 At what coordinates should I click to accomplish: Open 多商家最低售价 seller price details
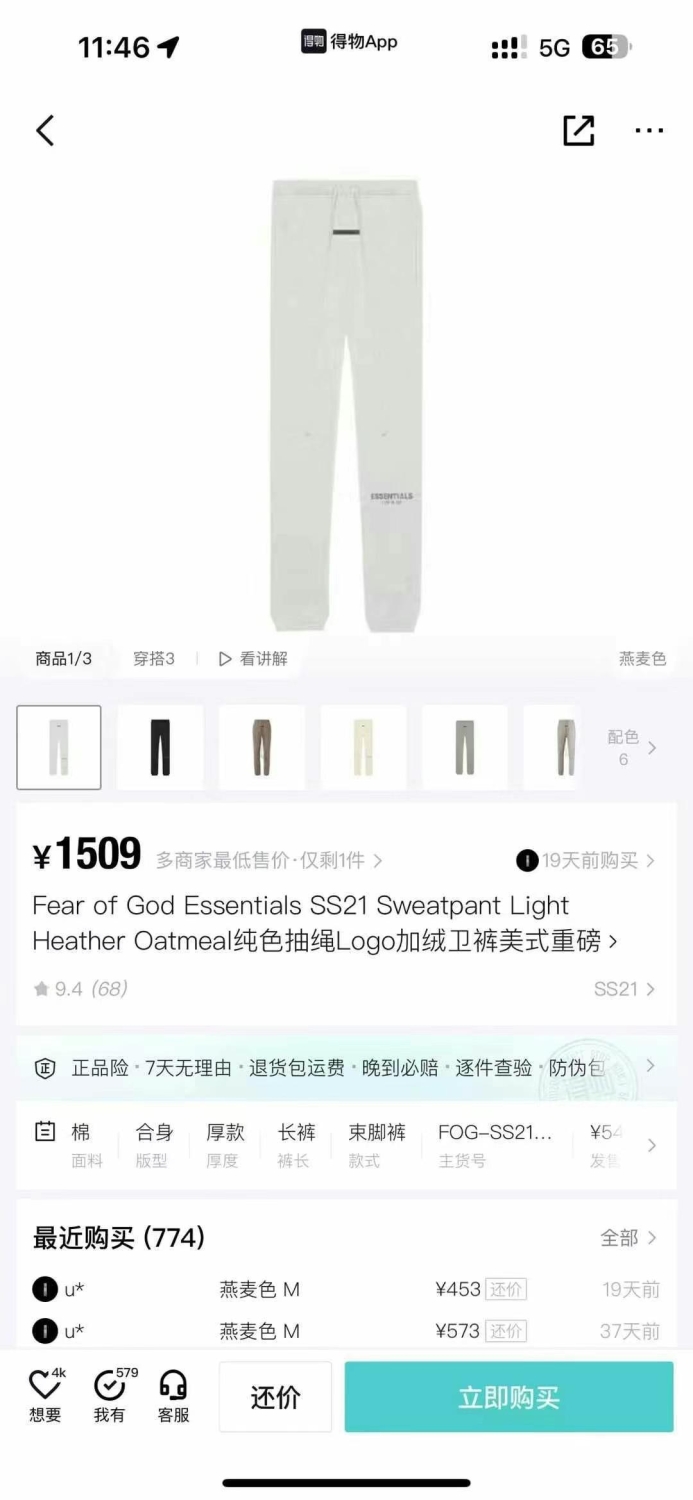click(x=269, y=860)
